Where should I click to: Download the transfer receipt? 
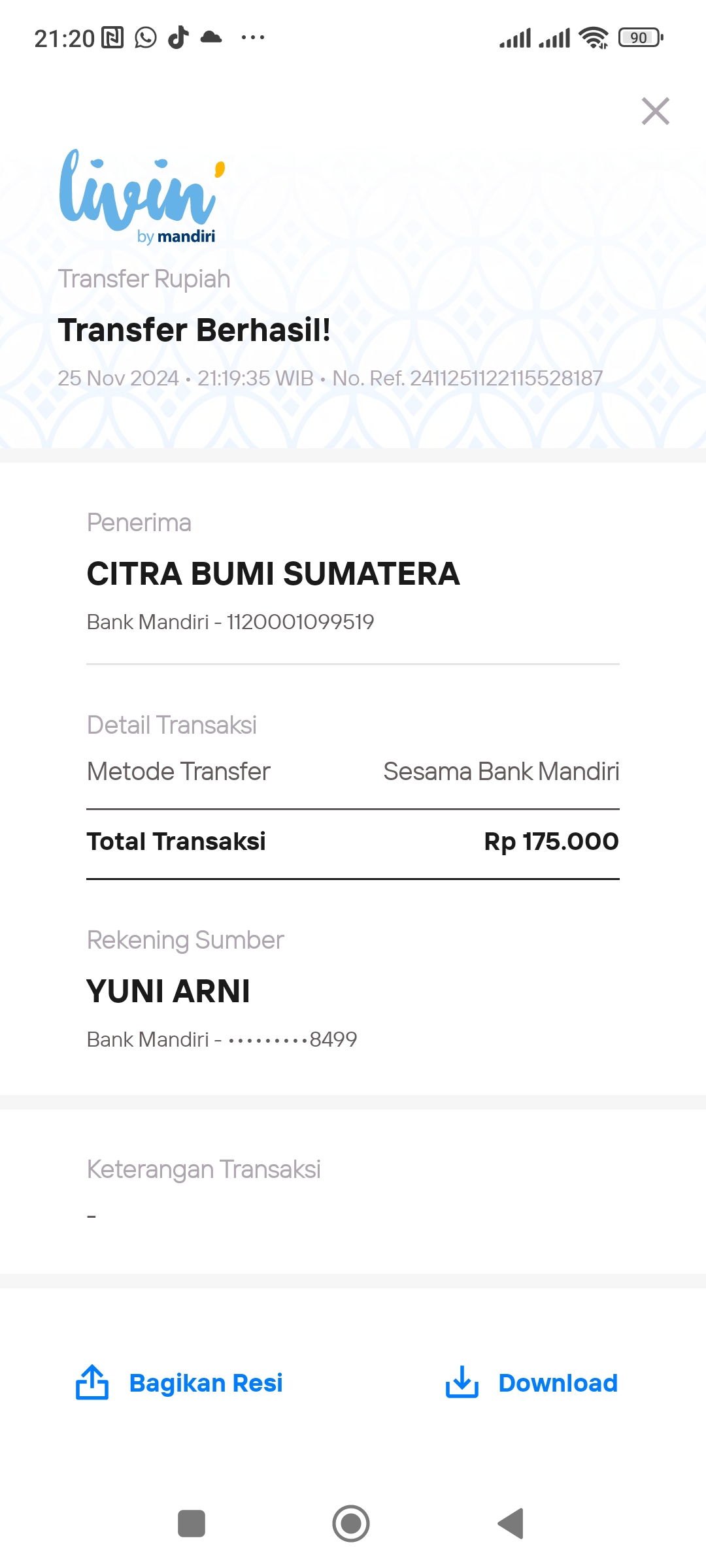click(531, 1382)
